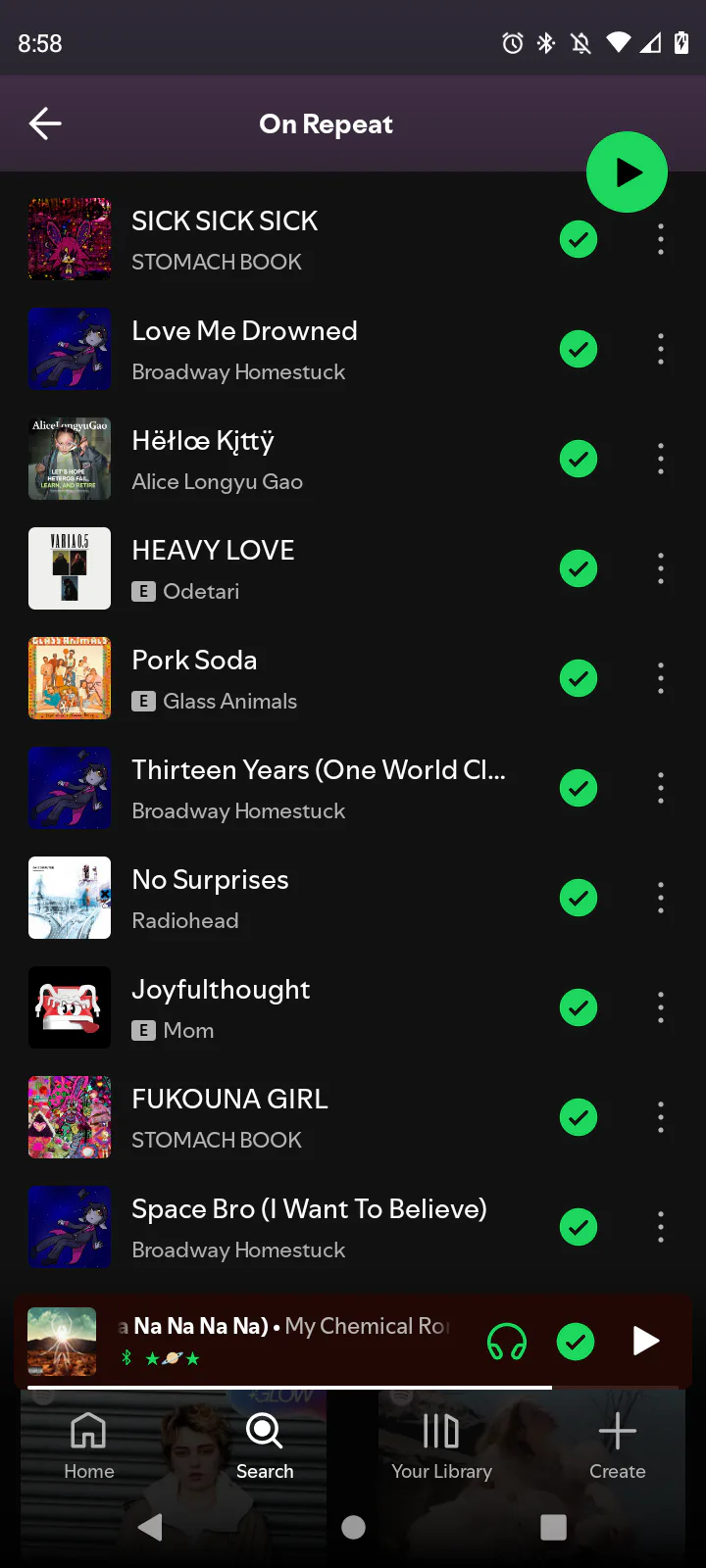The image size is (706, 1568).
Task: Tap the saved checkmark in mini player
Action: pos(576,1341)
